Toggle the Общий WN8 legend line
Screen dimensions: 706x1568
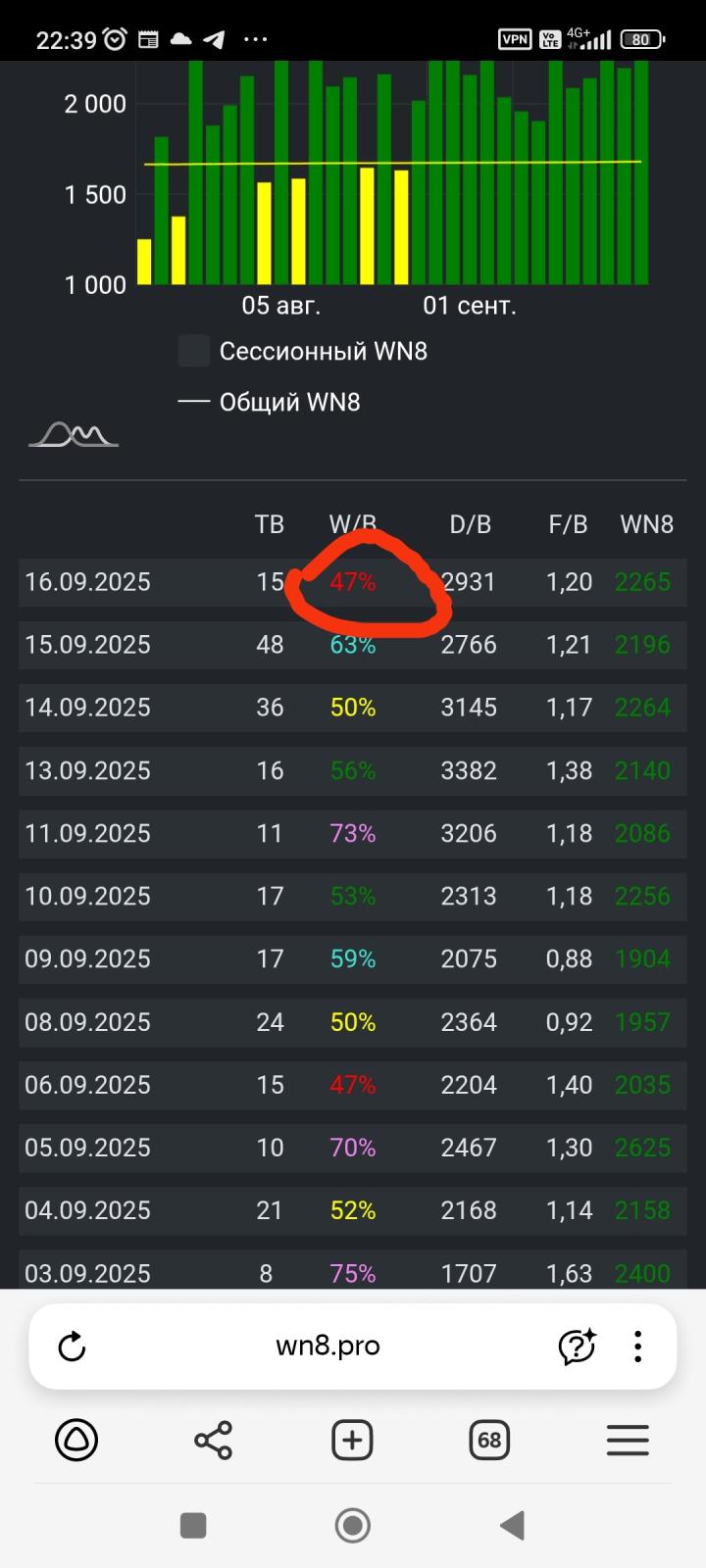coord(269,402)
